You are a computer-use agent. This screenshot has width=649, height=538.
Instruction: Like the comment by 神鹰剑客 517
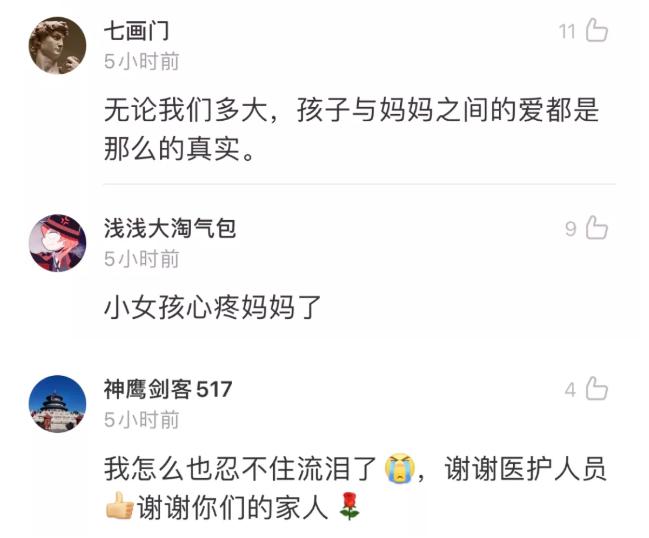tap(596, 388)
